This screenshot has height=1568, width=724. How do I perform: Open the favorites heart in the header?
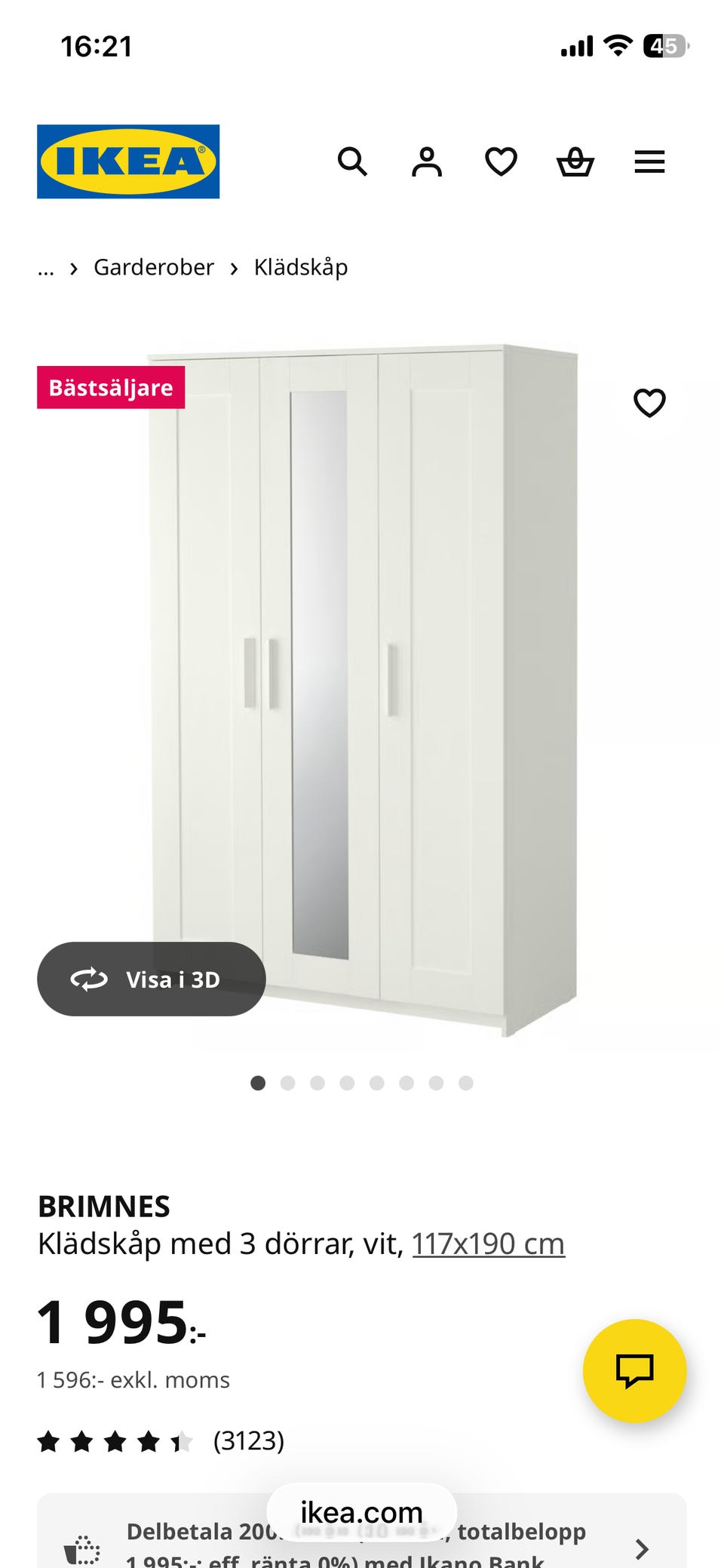point(501,161)
